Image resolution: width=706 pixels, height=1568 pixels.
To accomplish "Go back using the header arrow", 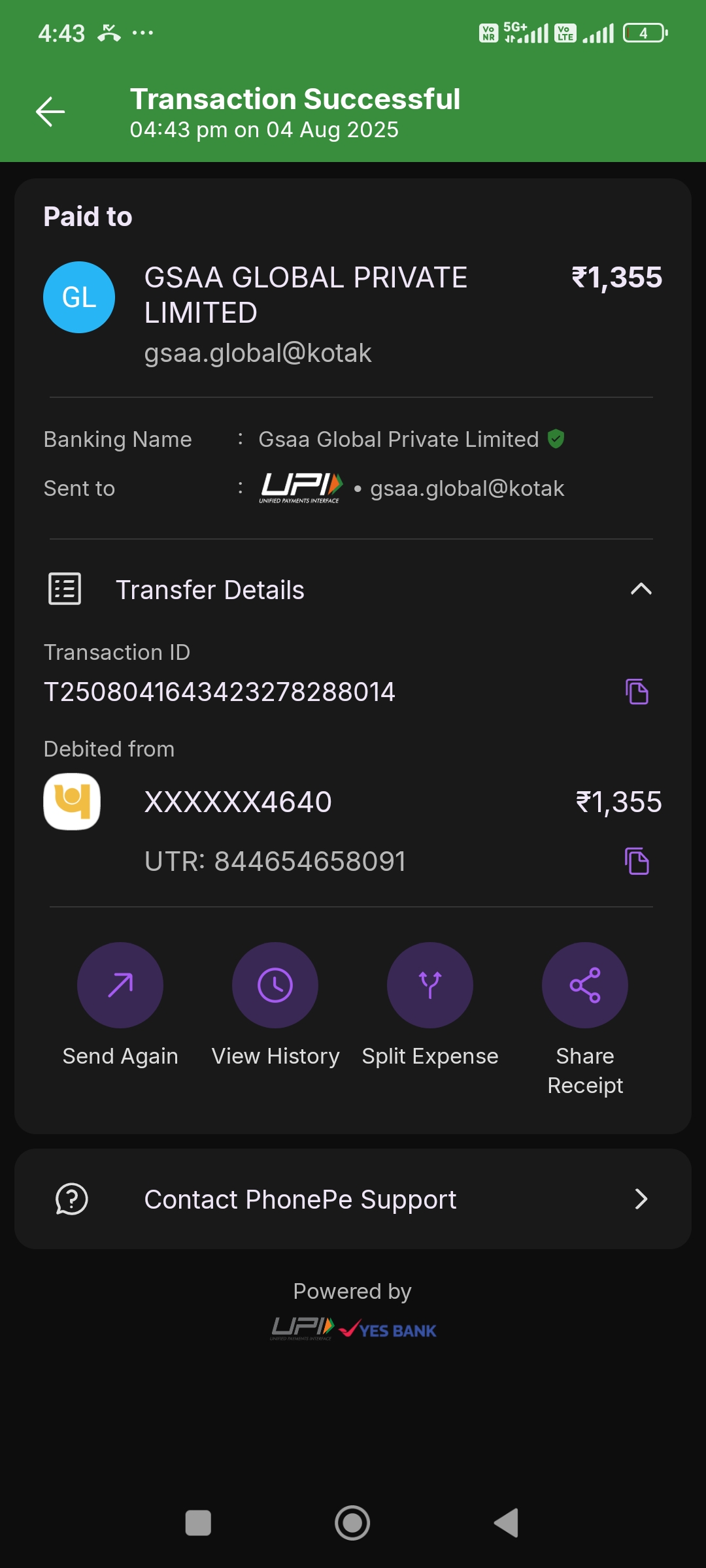I will click(x=50, y=112).
